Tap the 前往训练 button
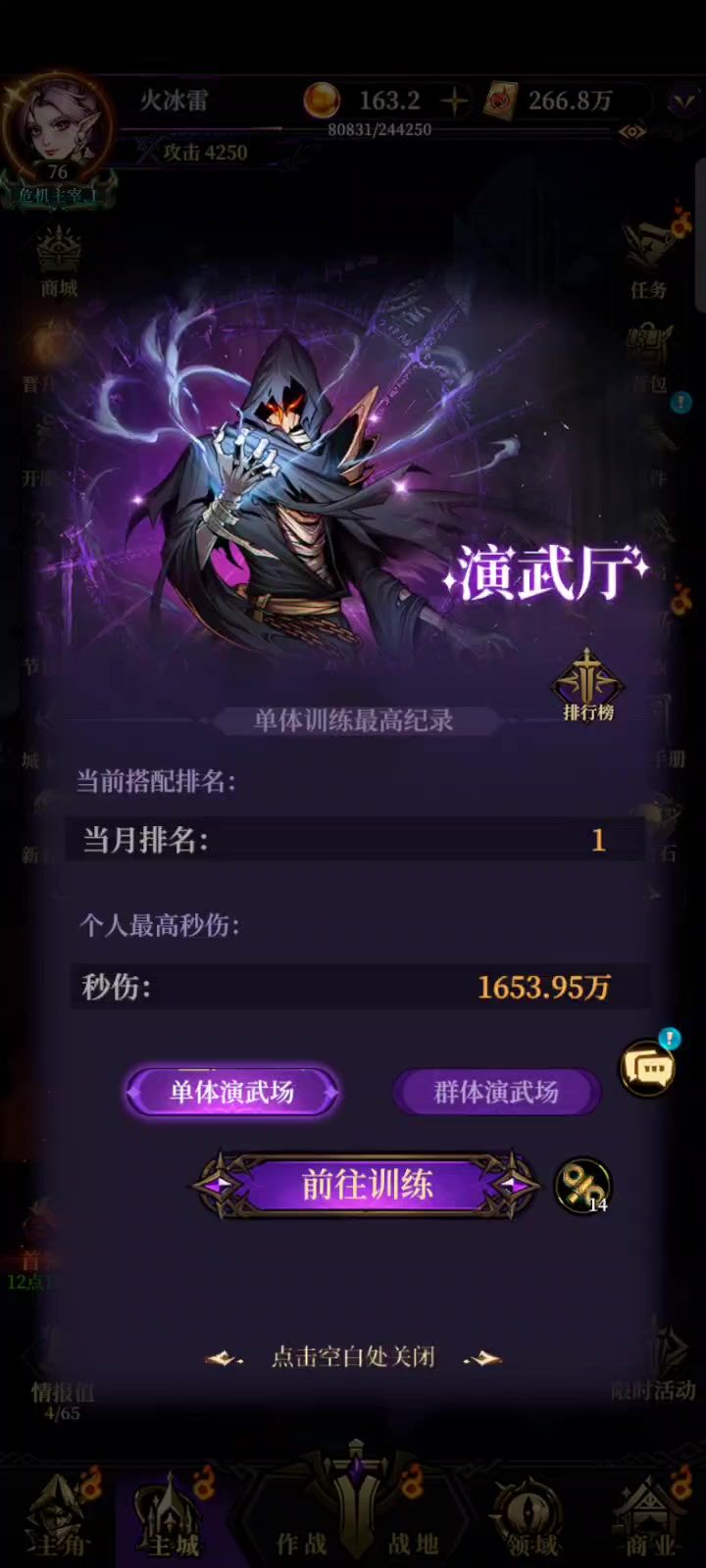The image size is (706, 1568). pyautogui.click(x=367, y=1185)
